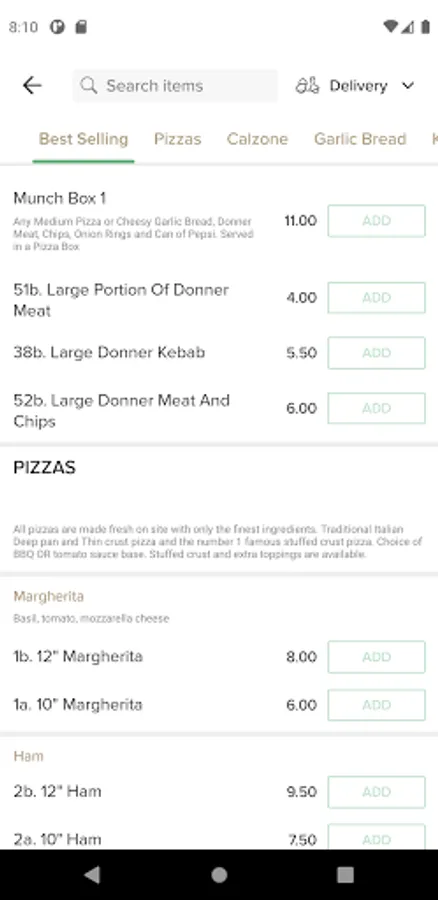The height and width of the screenshot is (900, 438).
Task: Open the Garlic Bread tab
Action: 360,139
